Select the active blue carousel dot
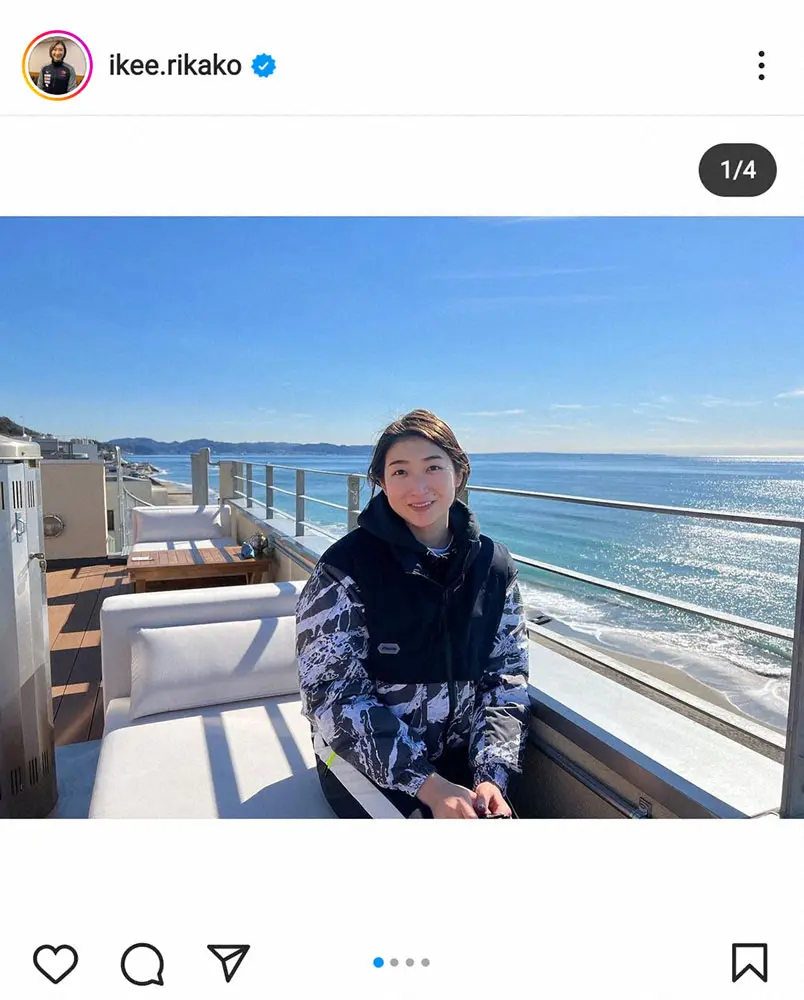The image size is (804, 1000). pyautogui.click(x=378, y=962)
